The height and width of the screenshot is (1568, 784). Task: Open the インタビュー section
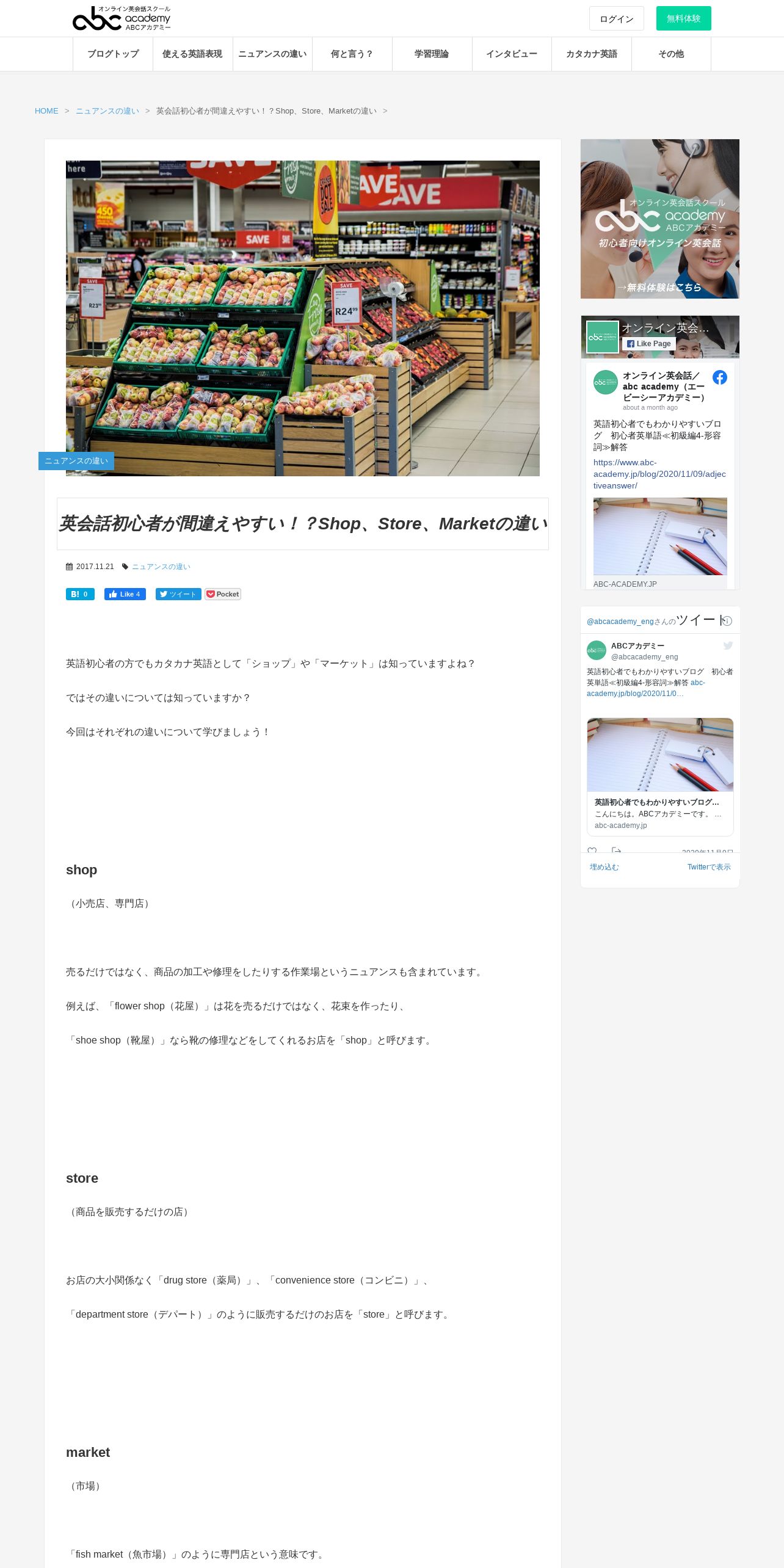(x=512, y=54)
